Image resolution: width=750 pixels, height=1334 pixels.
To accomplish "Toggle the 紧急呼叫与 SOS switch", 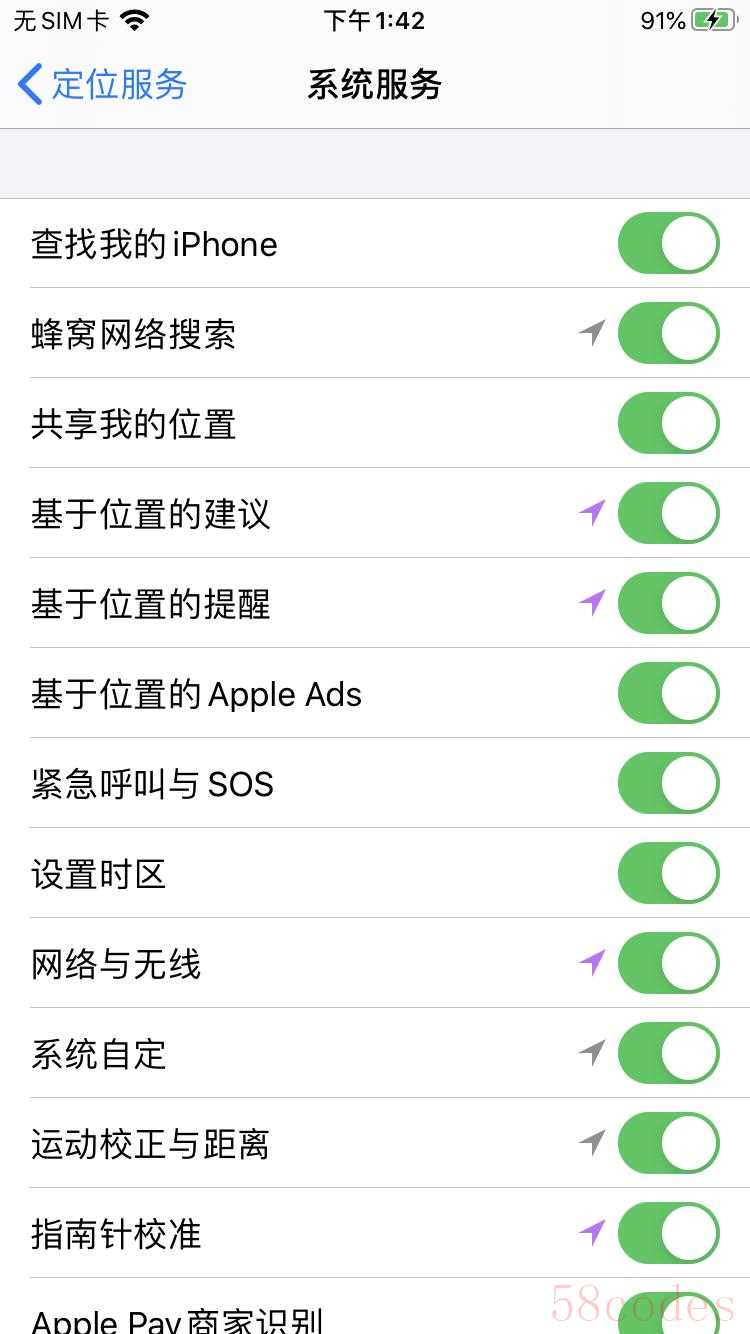I will 668,783.
